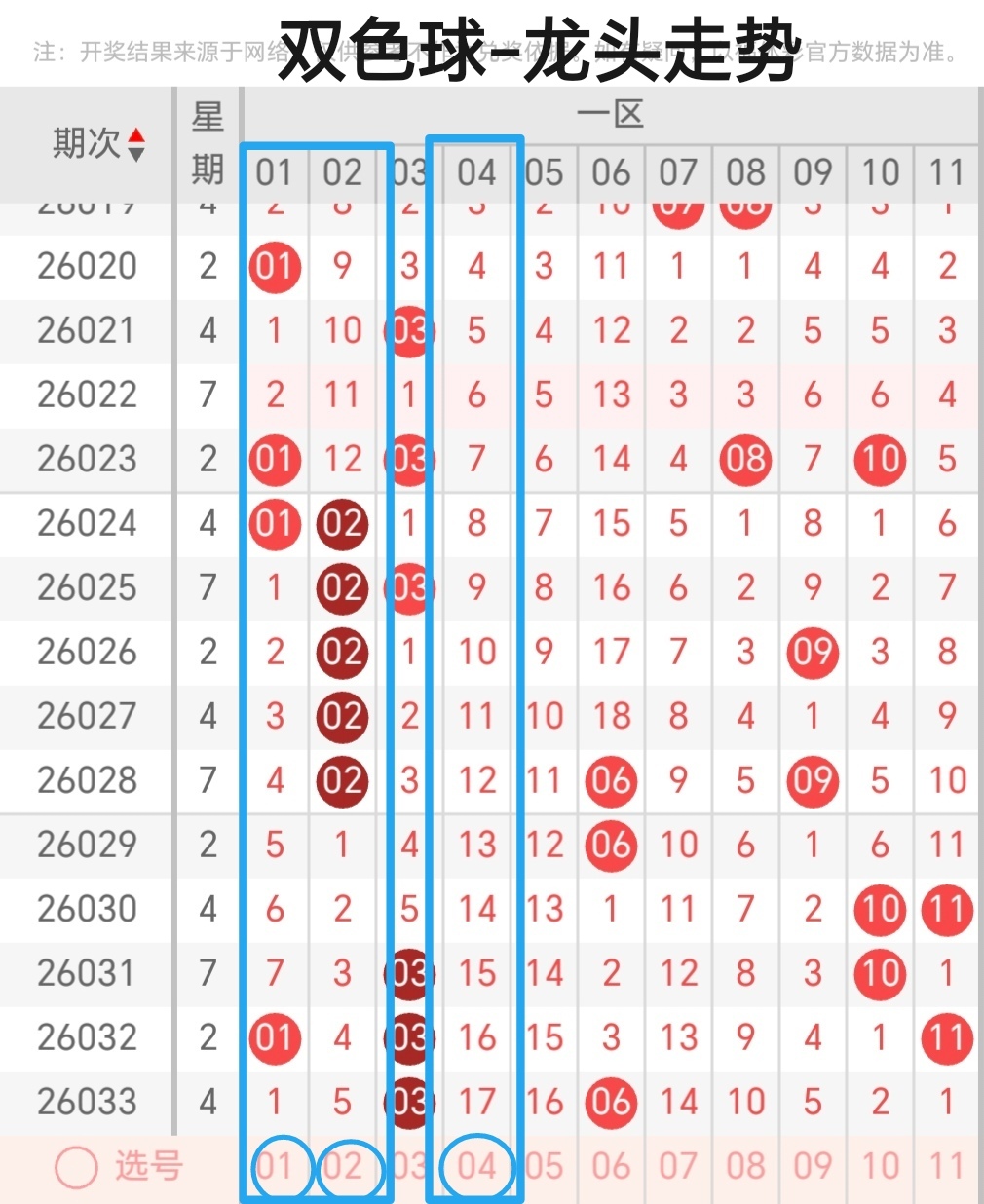Viewport: 984px width, 1204px height.
Task: Select number 02 in the 选号 row
Action: 342,1166
